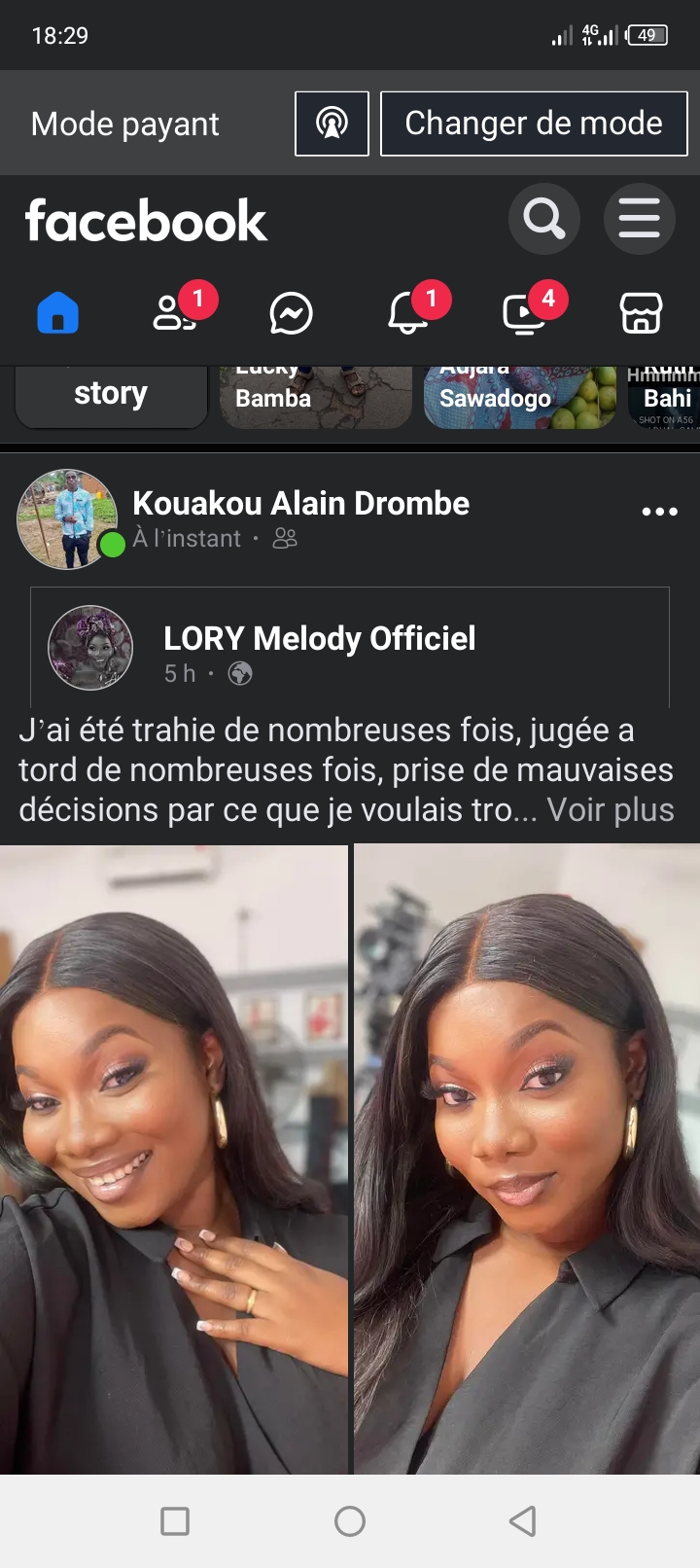View Lucky Bamba's story
Viewport: 700px width, 1568px height.
click(x=316, y=397)
